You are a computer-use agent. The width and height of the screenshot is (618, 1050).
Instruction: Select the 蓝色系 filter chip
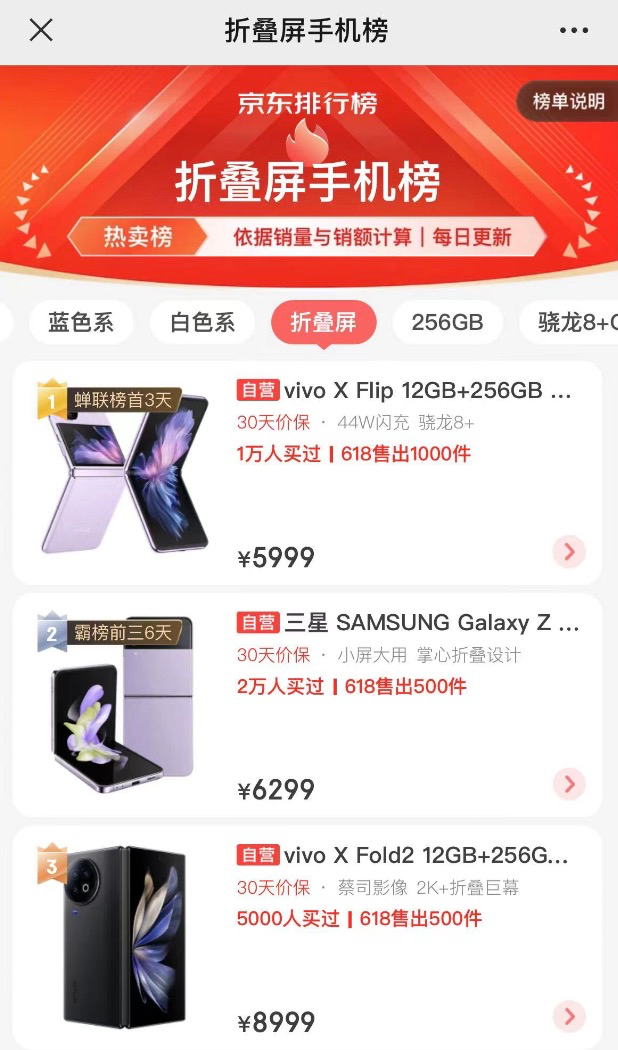[81, 322]
